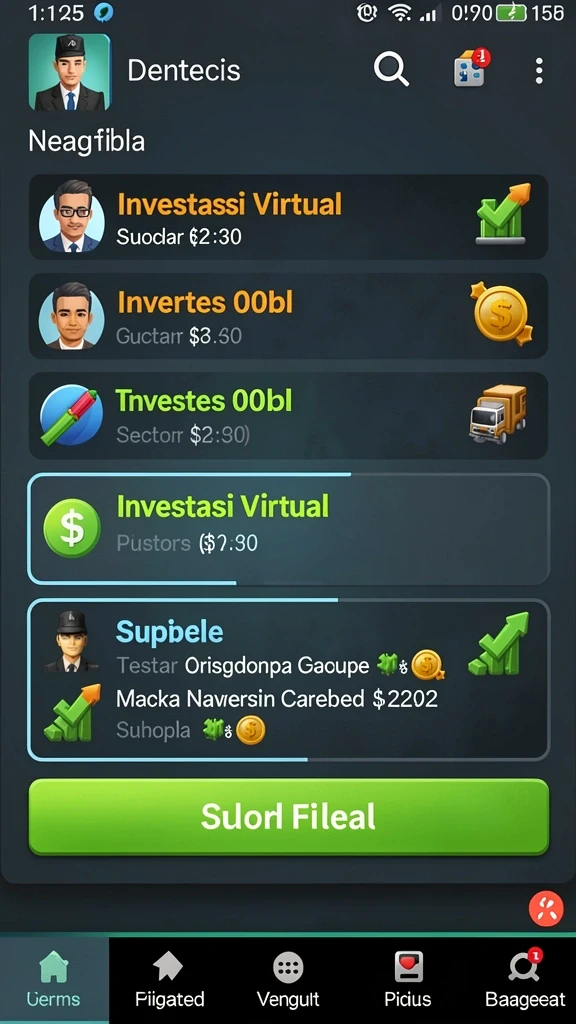Switch to the Fiigated tab

point(169,980)
